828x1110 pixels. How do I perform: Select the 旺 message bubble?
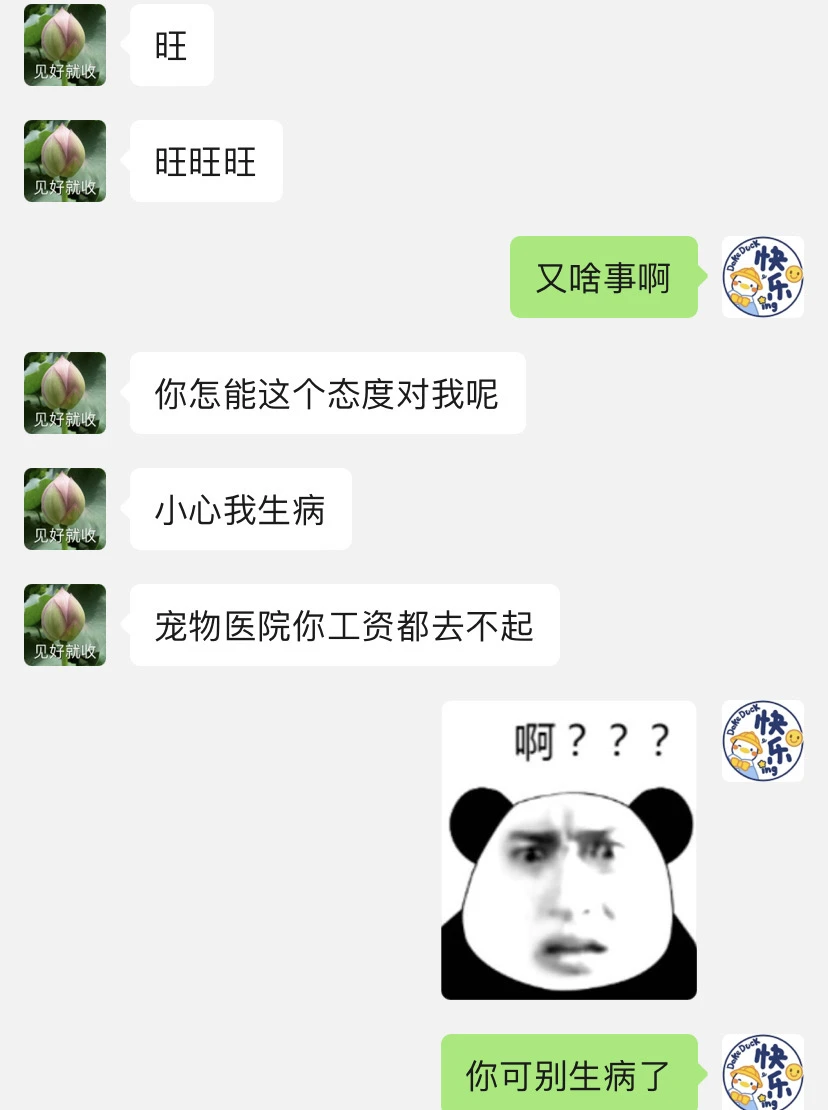pyautogui.click(x=170, y=44)
